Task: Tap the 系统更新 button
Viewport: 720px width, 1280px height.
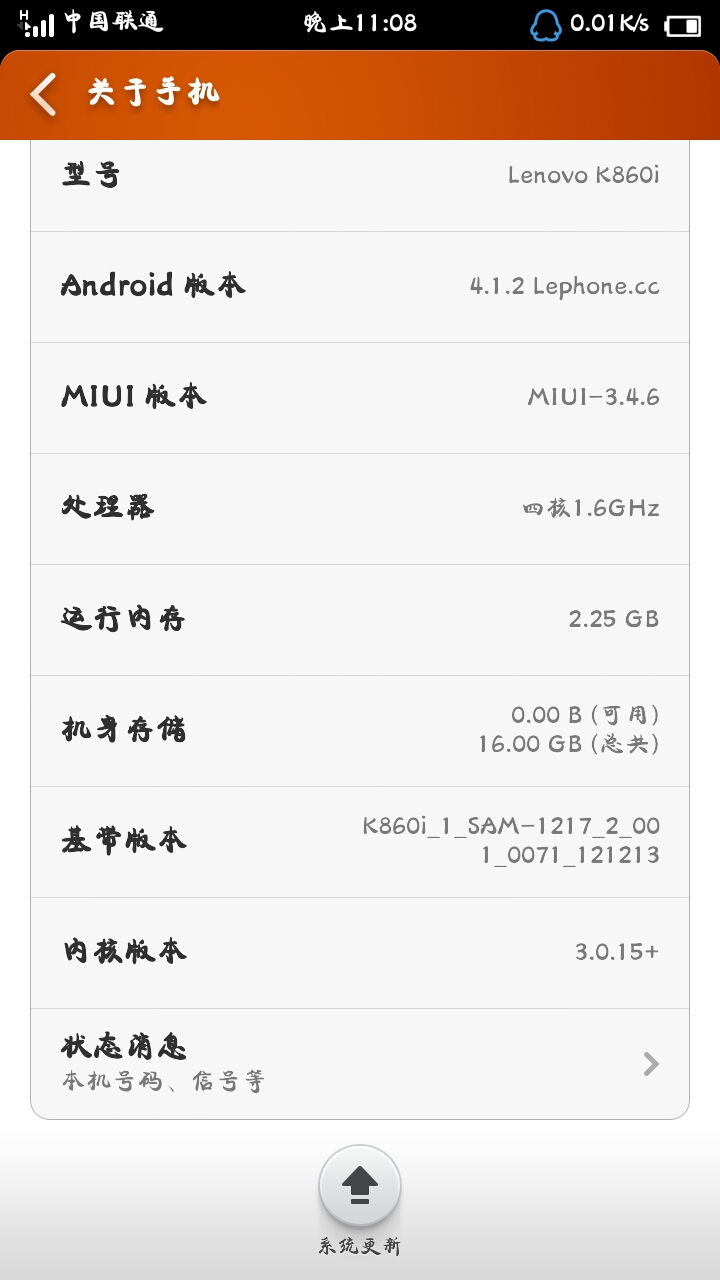Action: click(360, 1187)
